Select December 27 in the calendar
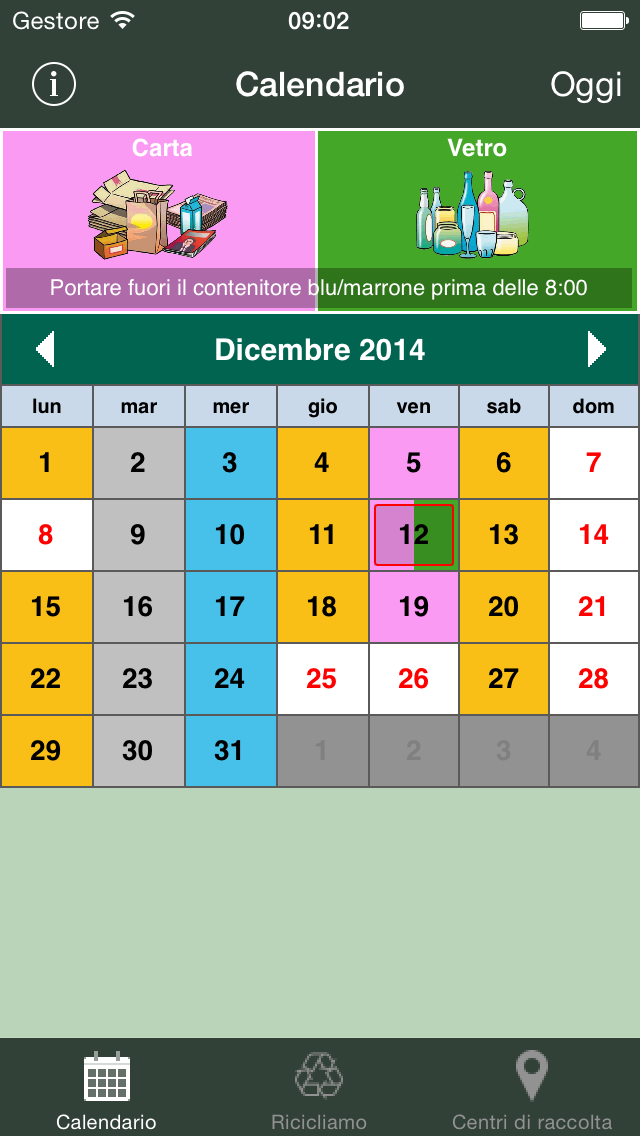This screenshot has height=1136, width=640. coord(504,679)
